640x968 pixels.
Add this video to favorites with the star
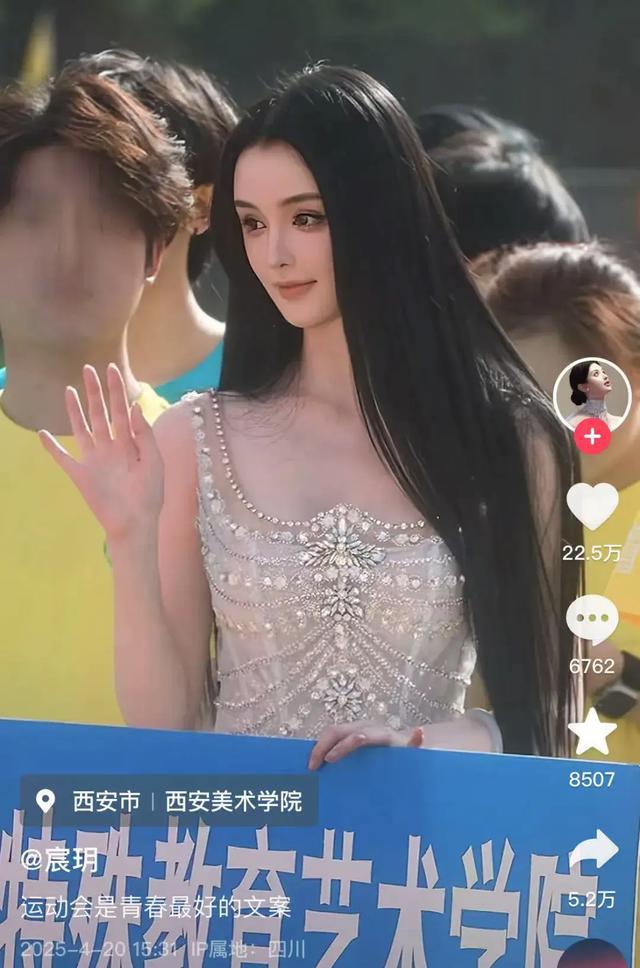click(x=592, y=733)
